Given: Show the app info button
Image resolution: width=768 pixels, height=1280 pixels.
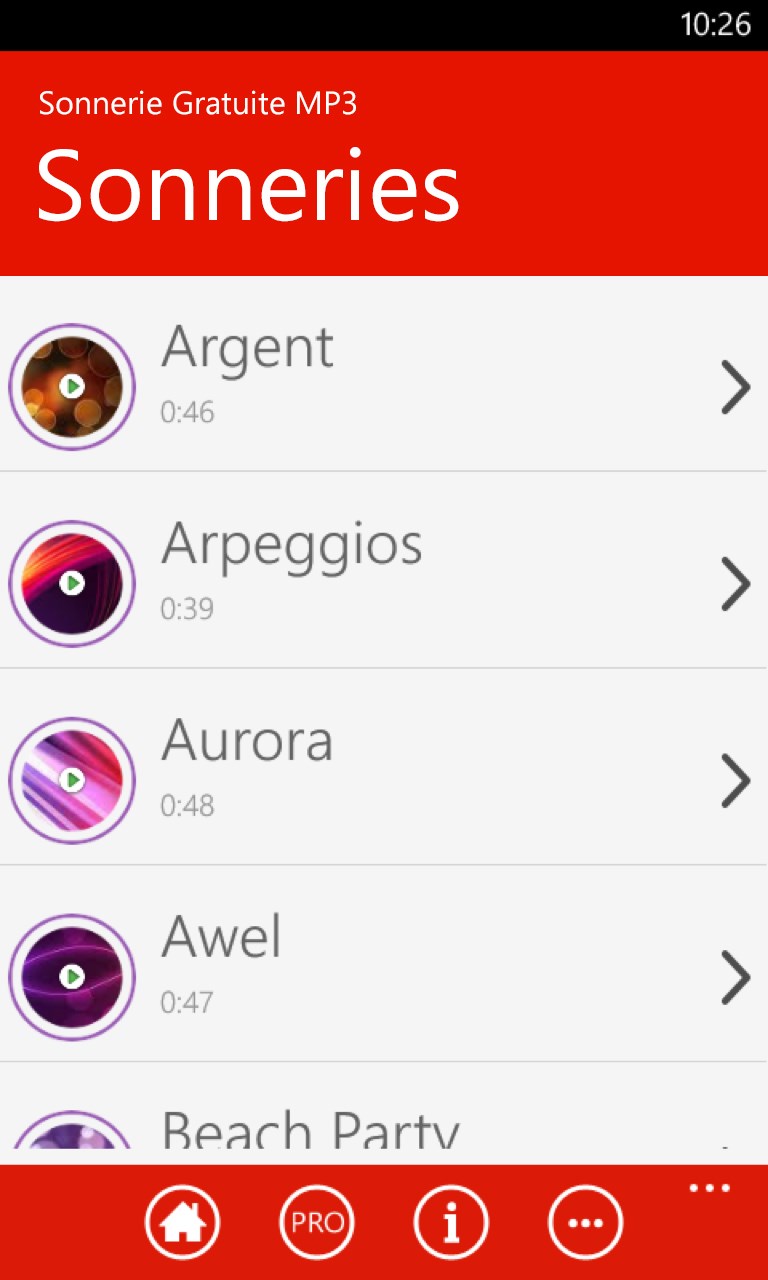Looking at the screenshot, I should tap(451, 1222).
